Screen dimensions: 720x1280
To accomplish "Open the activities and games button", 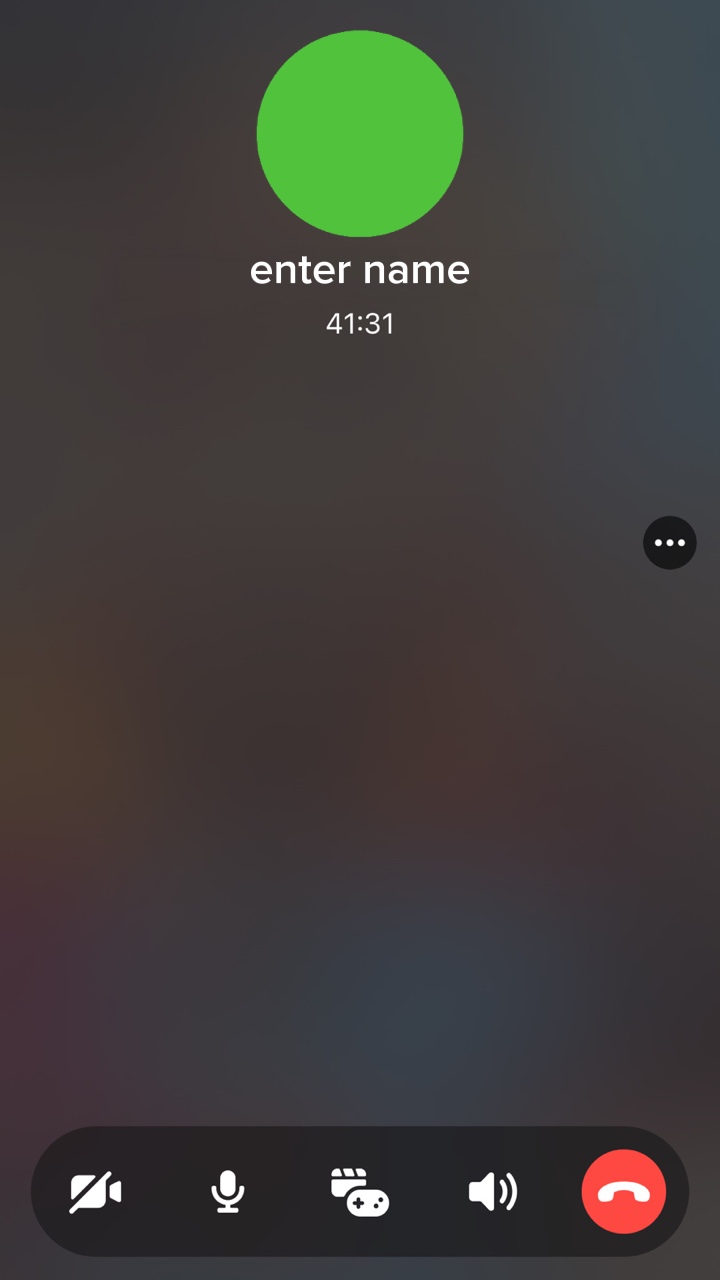I will pos(360,1192).
